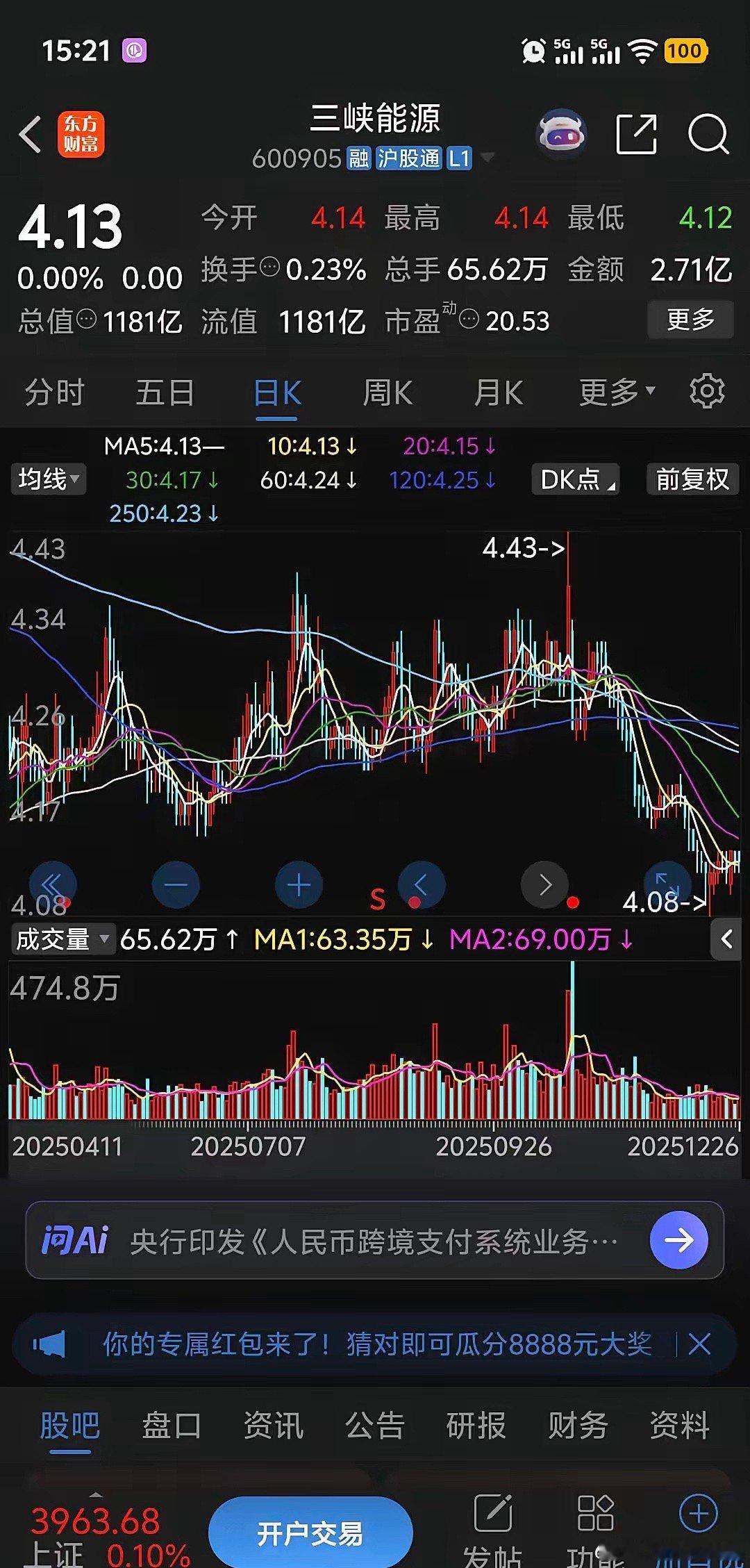The image size is (750, 1568).
Task: Open the chart settings gear icon
Action: (x=706, y=391)
